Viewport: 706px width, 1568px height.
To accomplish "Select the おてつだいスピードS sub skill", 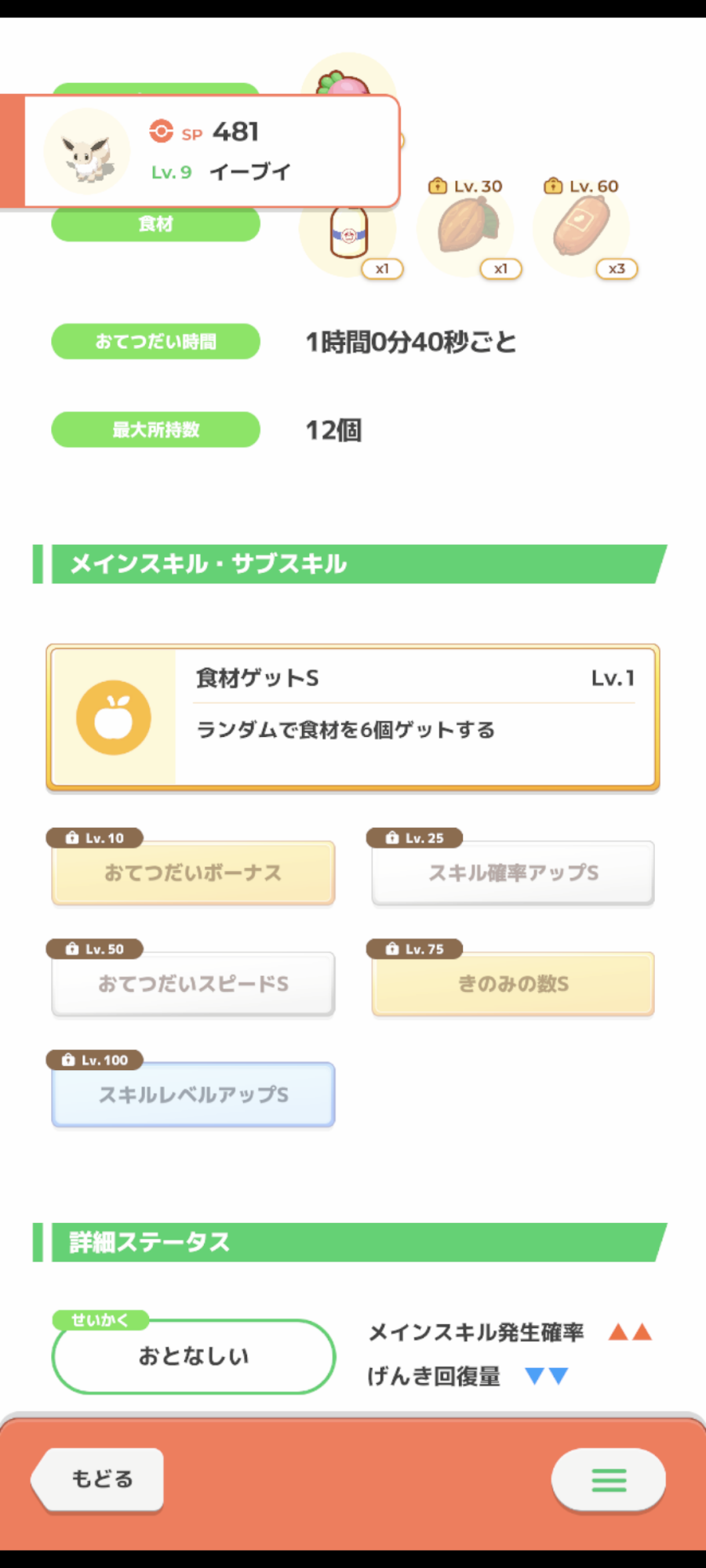I will pyautogui.click(x=193, y=984).
